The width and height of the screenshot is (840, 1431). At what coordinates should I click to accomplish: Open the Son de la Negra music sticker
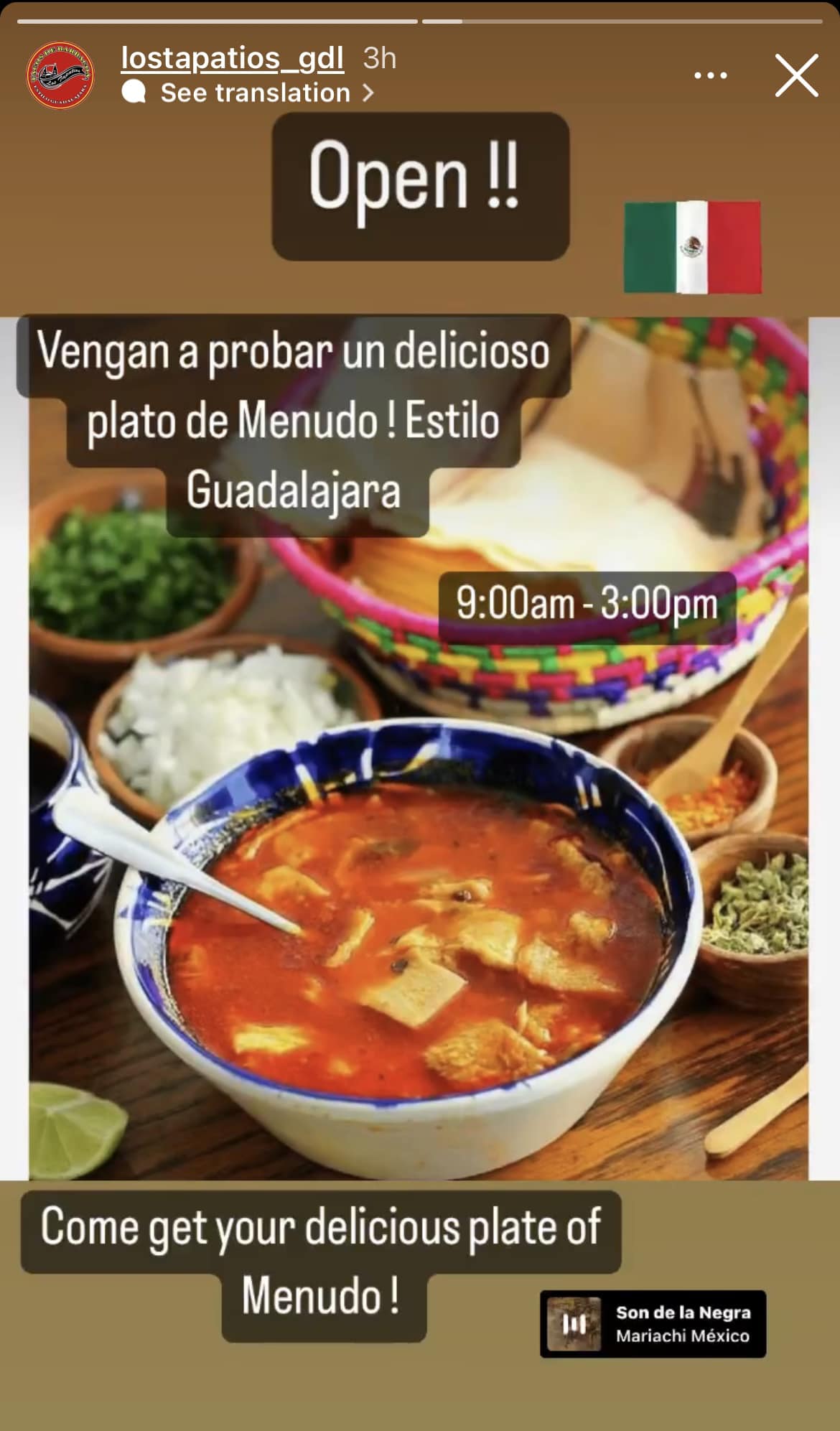click(x=653, y=1323)
